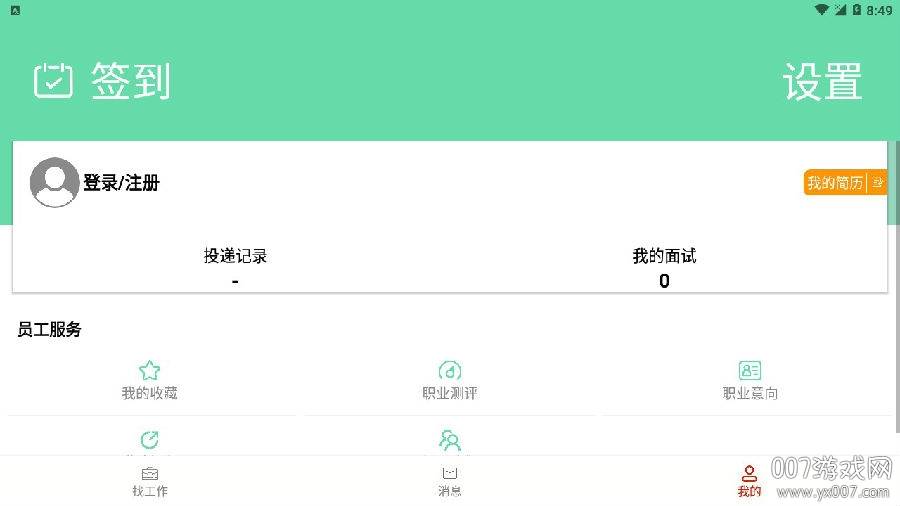Screen dimensions: 900x506
Task: Start 职业测评 career assessment
Action: (450, 380)
